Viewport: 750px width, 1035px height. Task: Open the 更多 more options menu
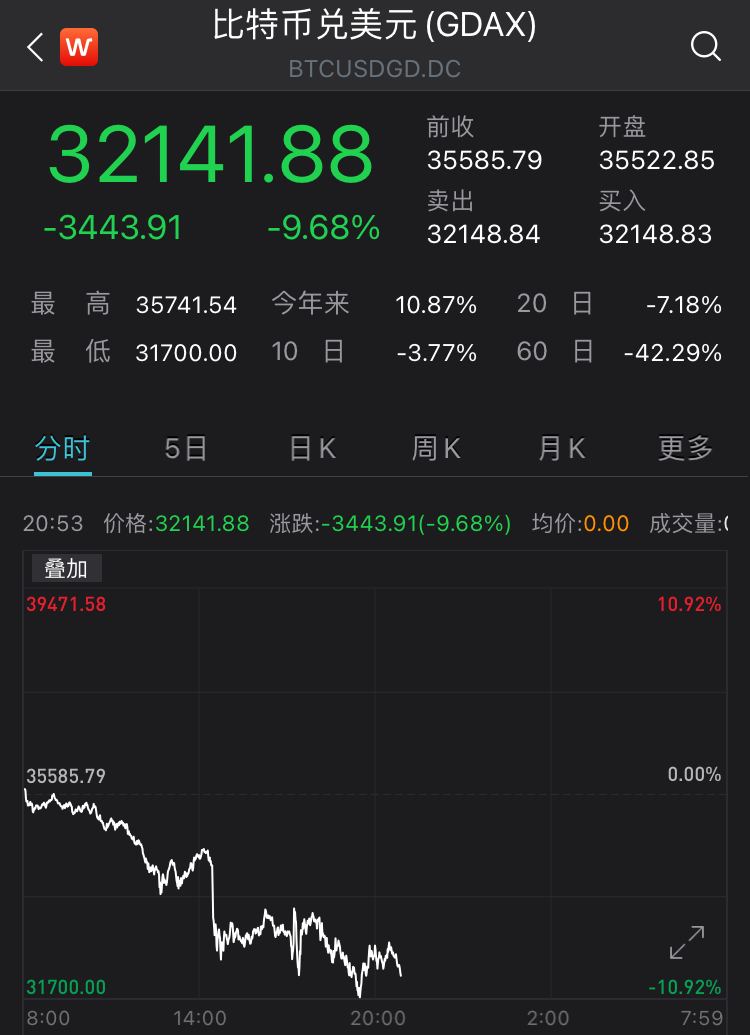pyautogui.click(x=685, y=449)
